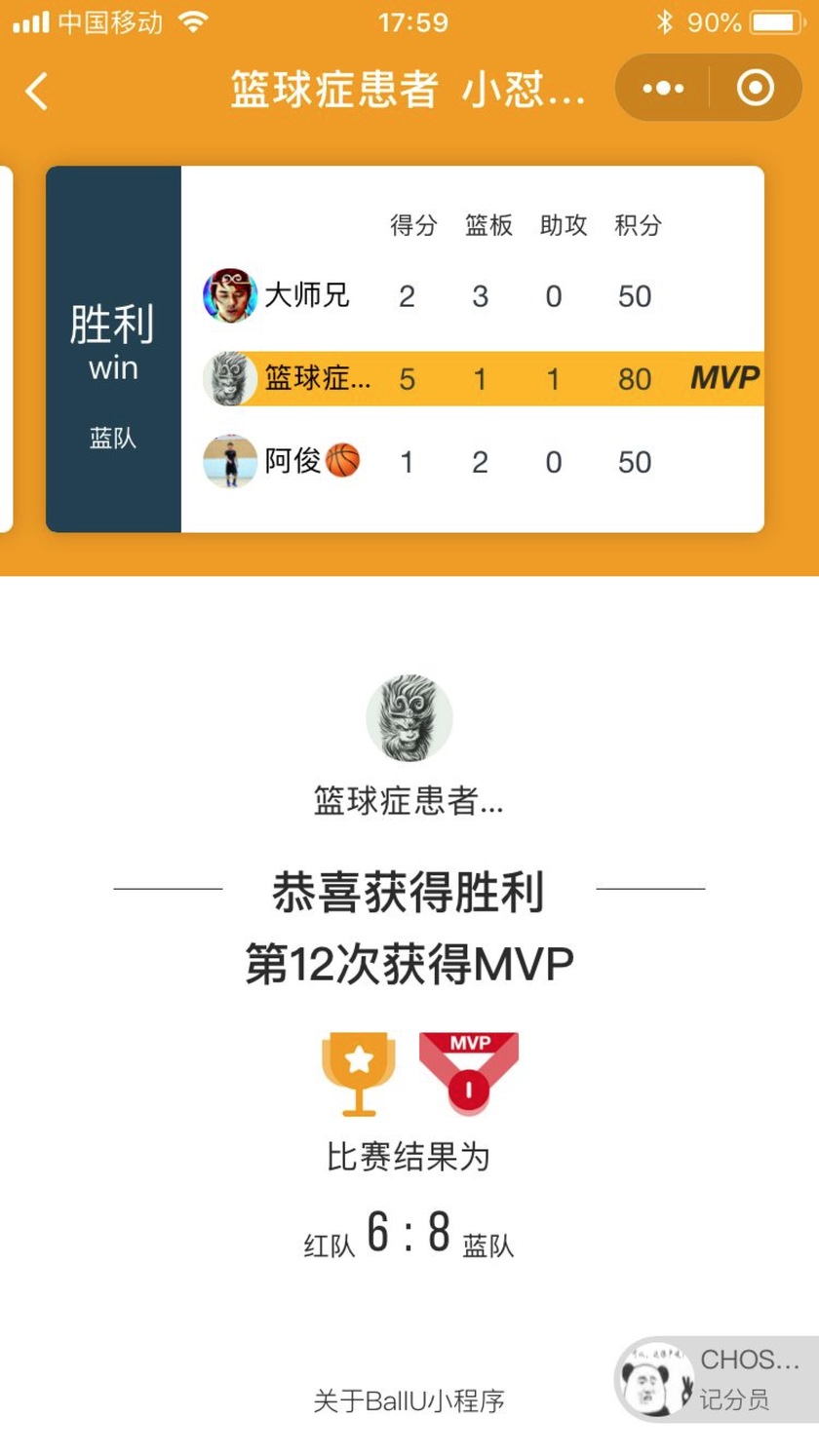
Task: Close the mini program with the circle button
Action: pos(756,89)
